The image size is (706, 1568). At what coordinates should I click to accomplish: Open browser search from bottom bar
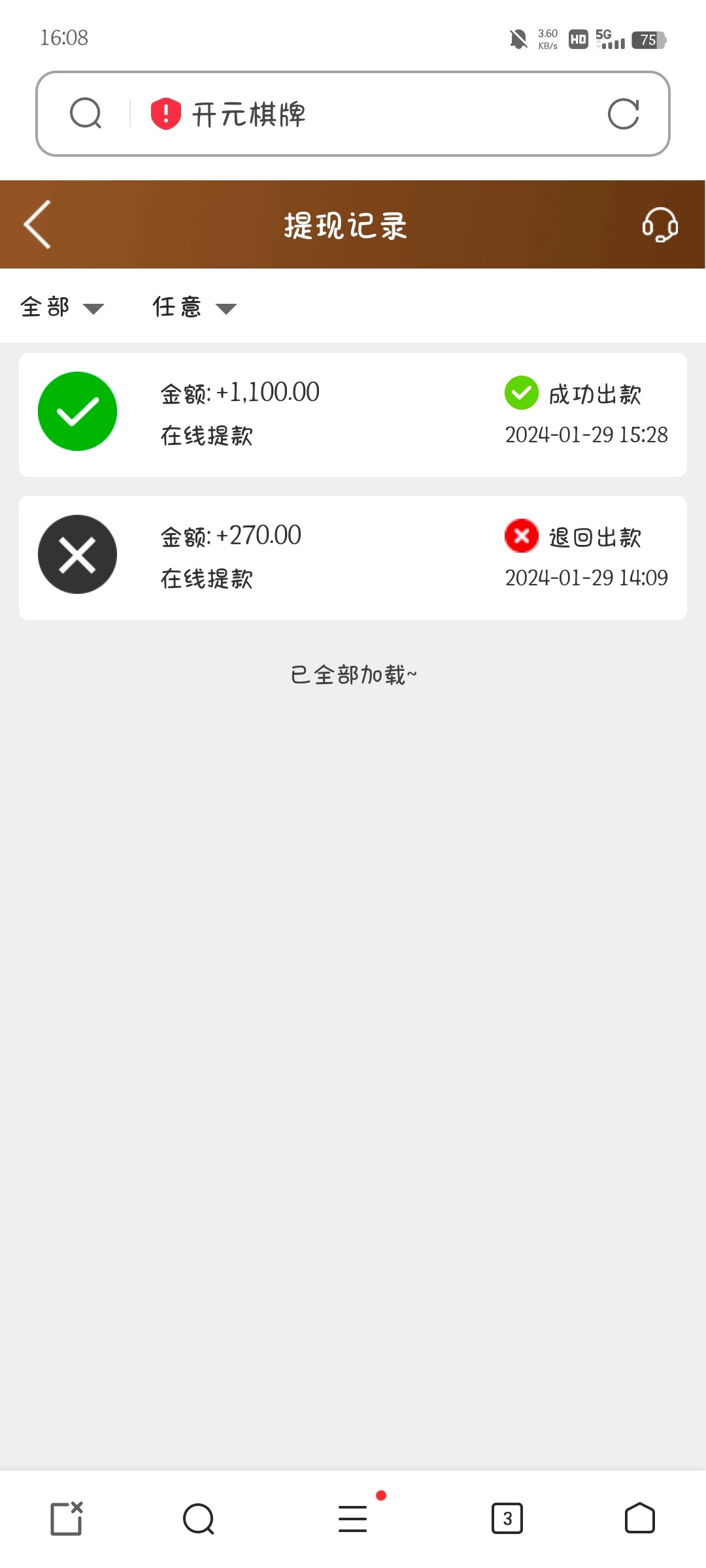(x=199, y=1518)
